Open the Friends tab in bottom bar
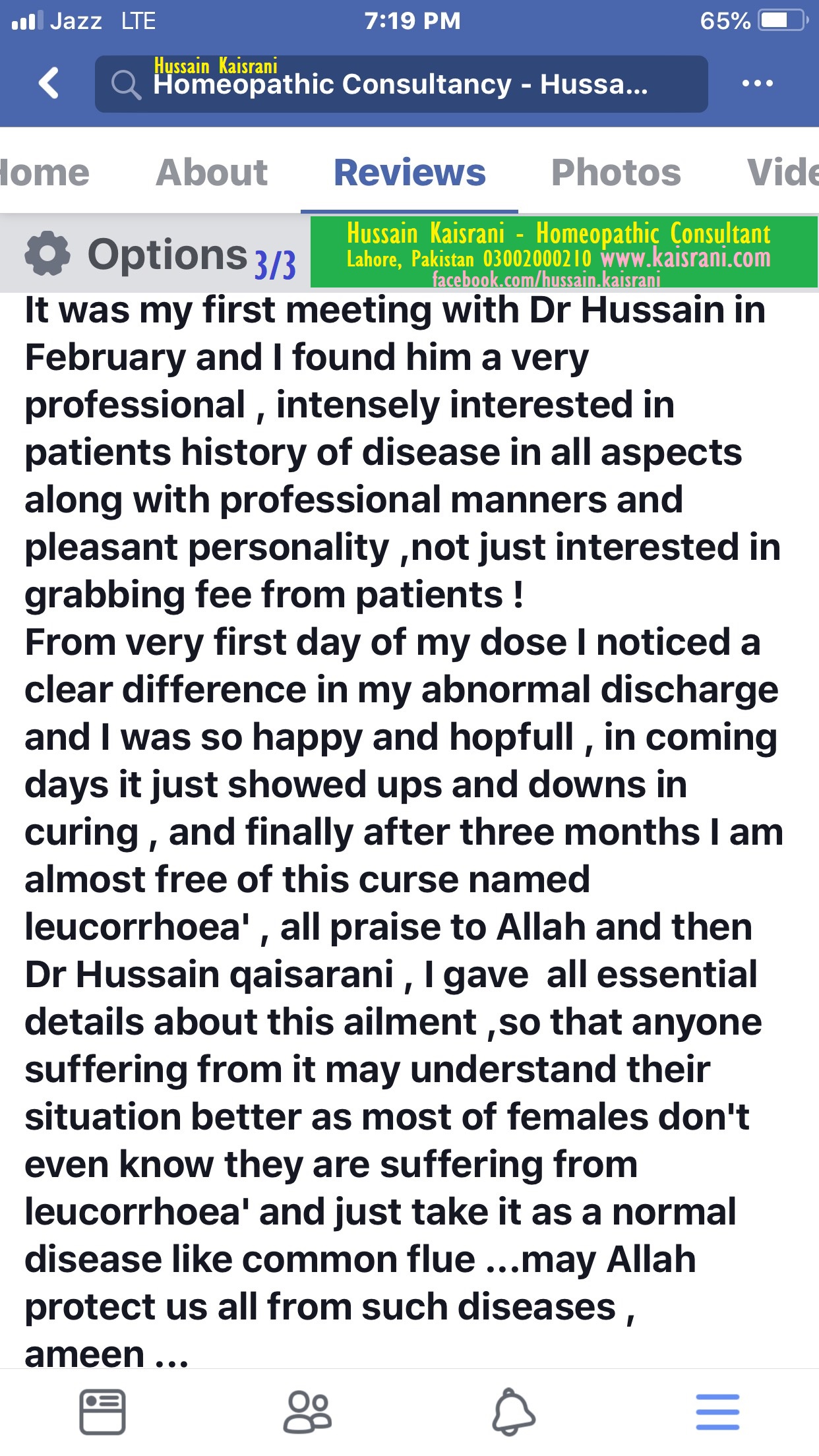The image size is (819, 1456). pyautogui.click(x=307, y=1412)
